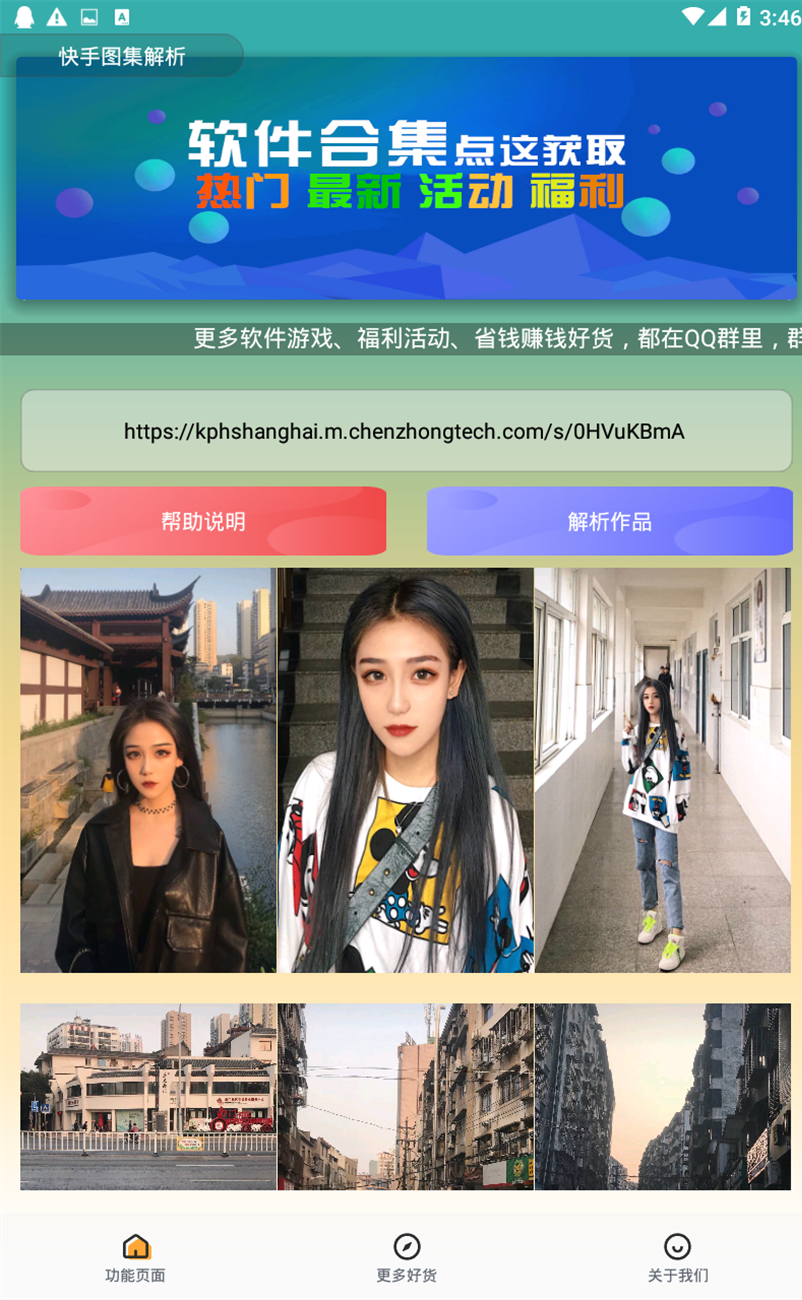This screenshot has height=1300, width=802.
Task: Tap the URL input field
Action: (406, 431)
